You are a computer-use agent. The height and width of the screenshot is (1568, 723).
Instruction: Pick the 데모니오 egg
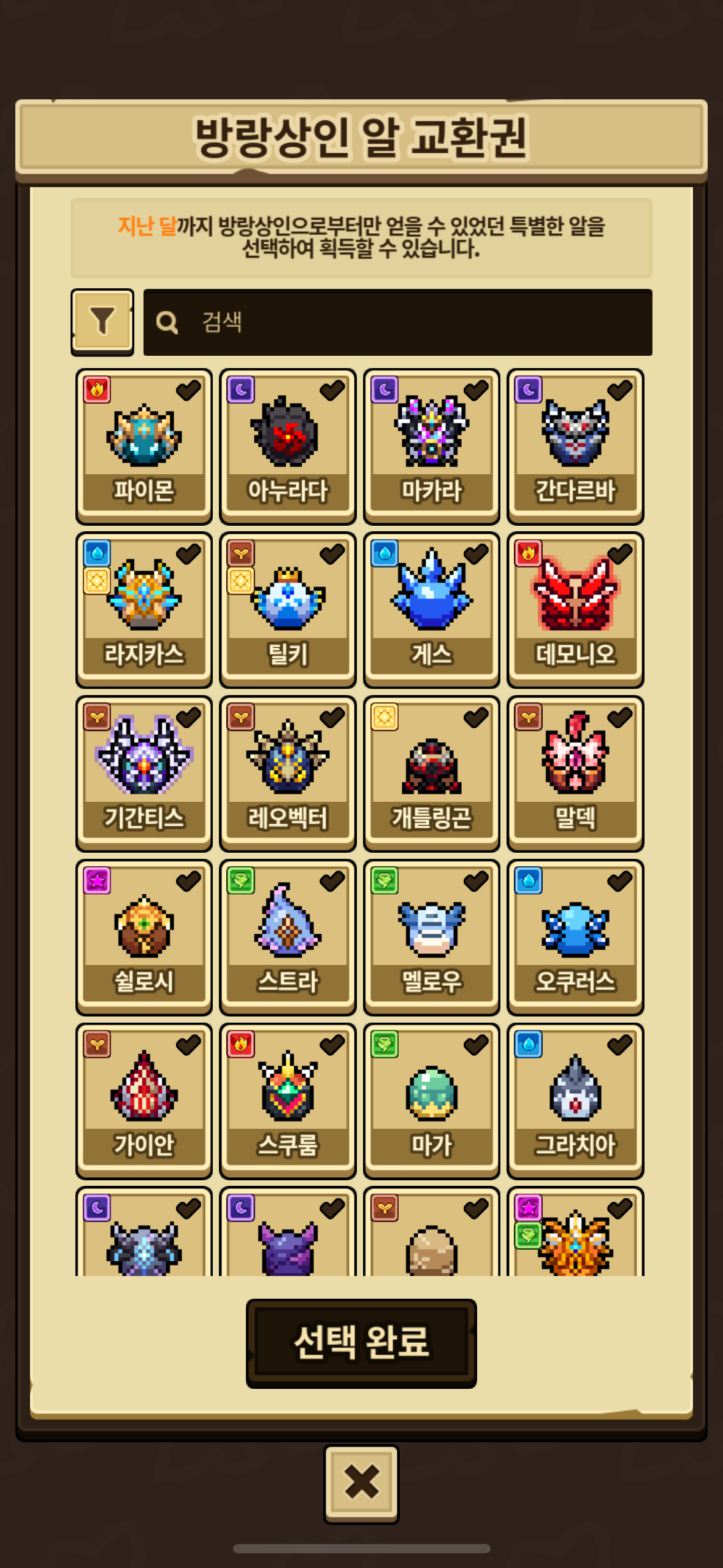tap(575, 610)
